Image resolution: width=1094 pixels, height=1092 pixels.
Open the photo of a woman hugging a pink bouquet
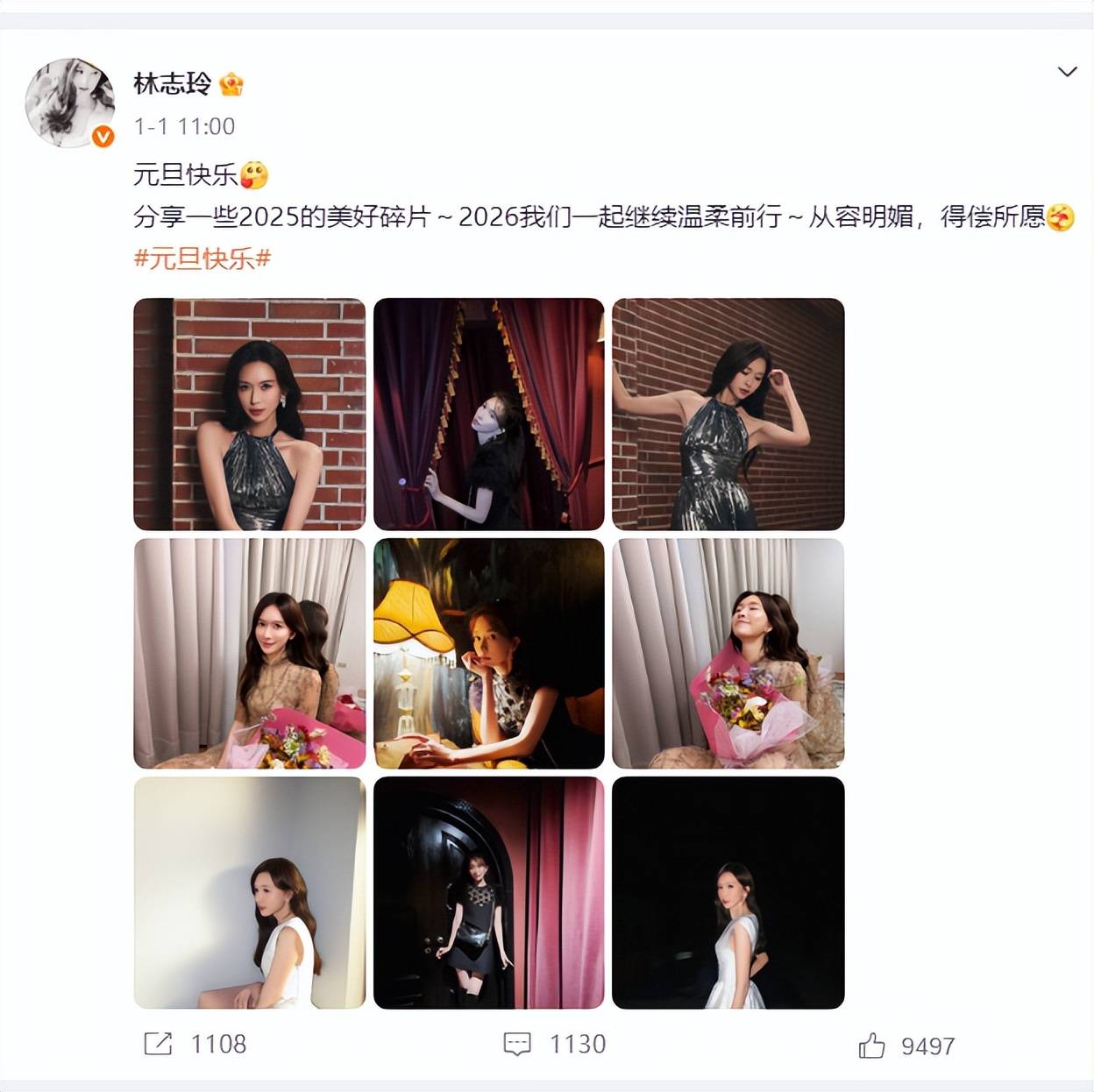(x=728, y=654)
